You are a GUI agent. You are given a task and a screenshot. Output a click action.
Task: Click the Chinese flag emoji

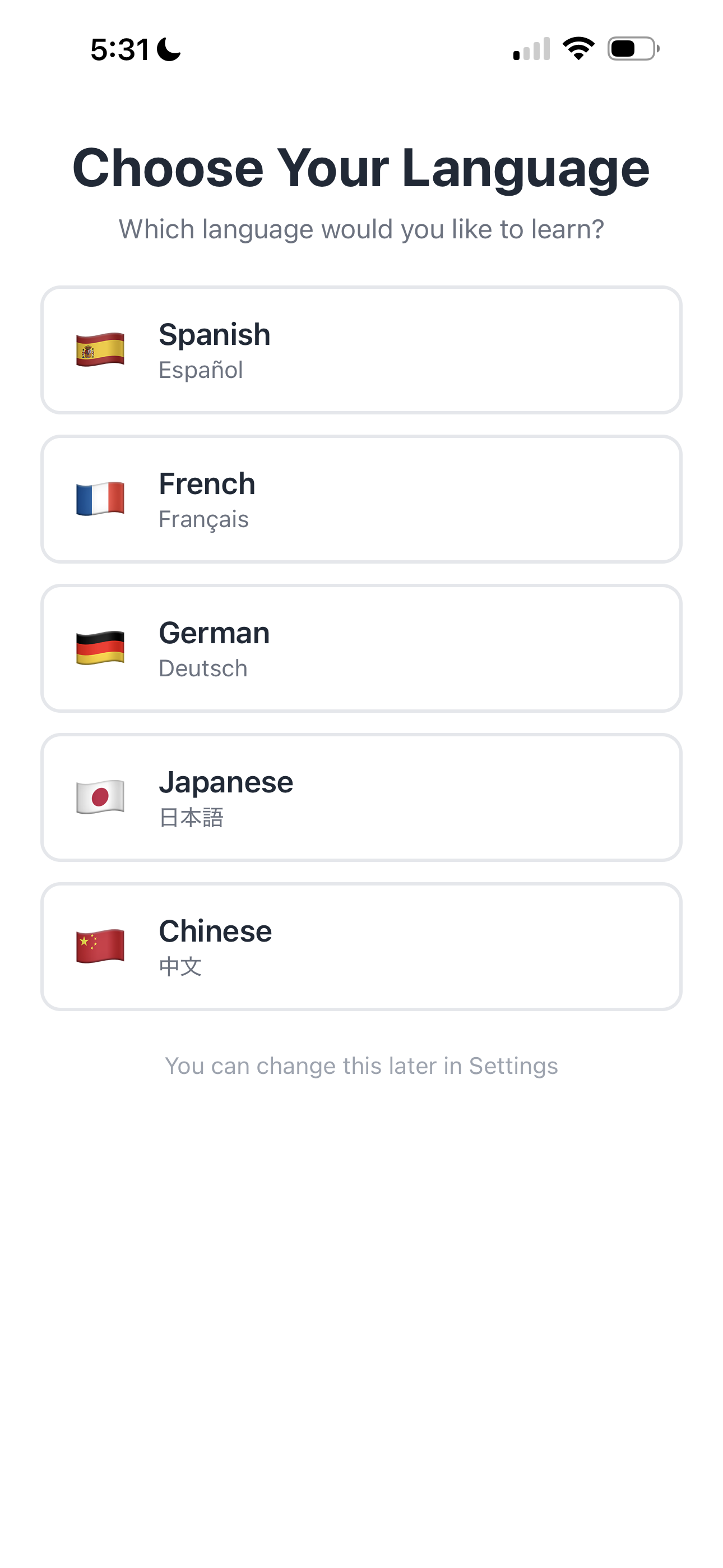pyautogui.click(x=100, y=946)
